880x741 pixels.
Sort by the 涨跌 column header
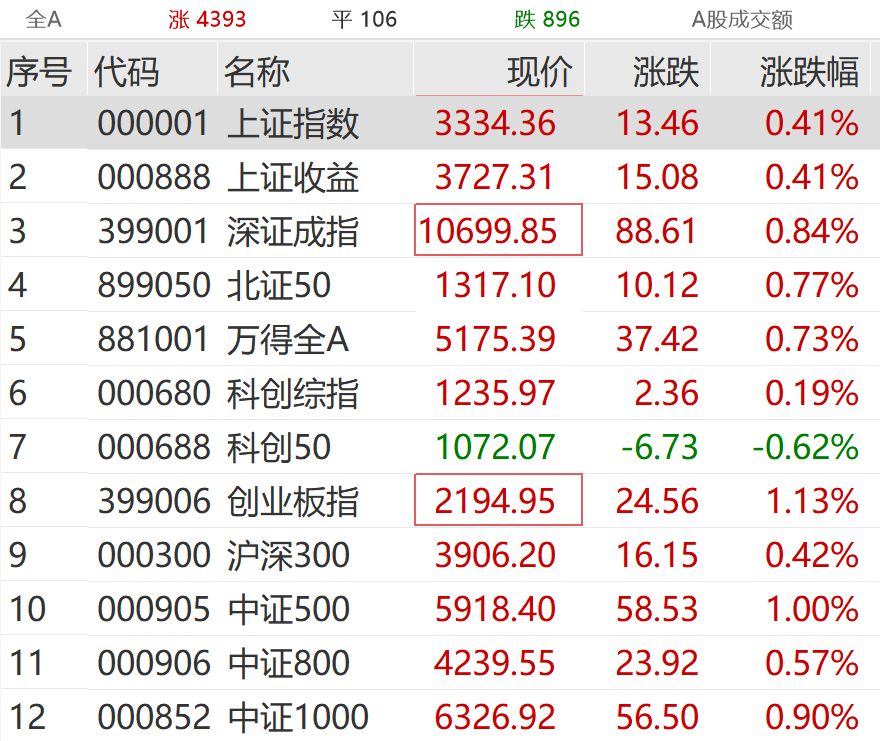(x=666, y=71)
